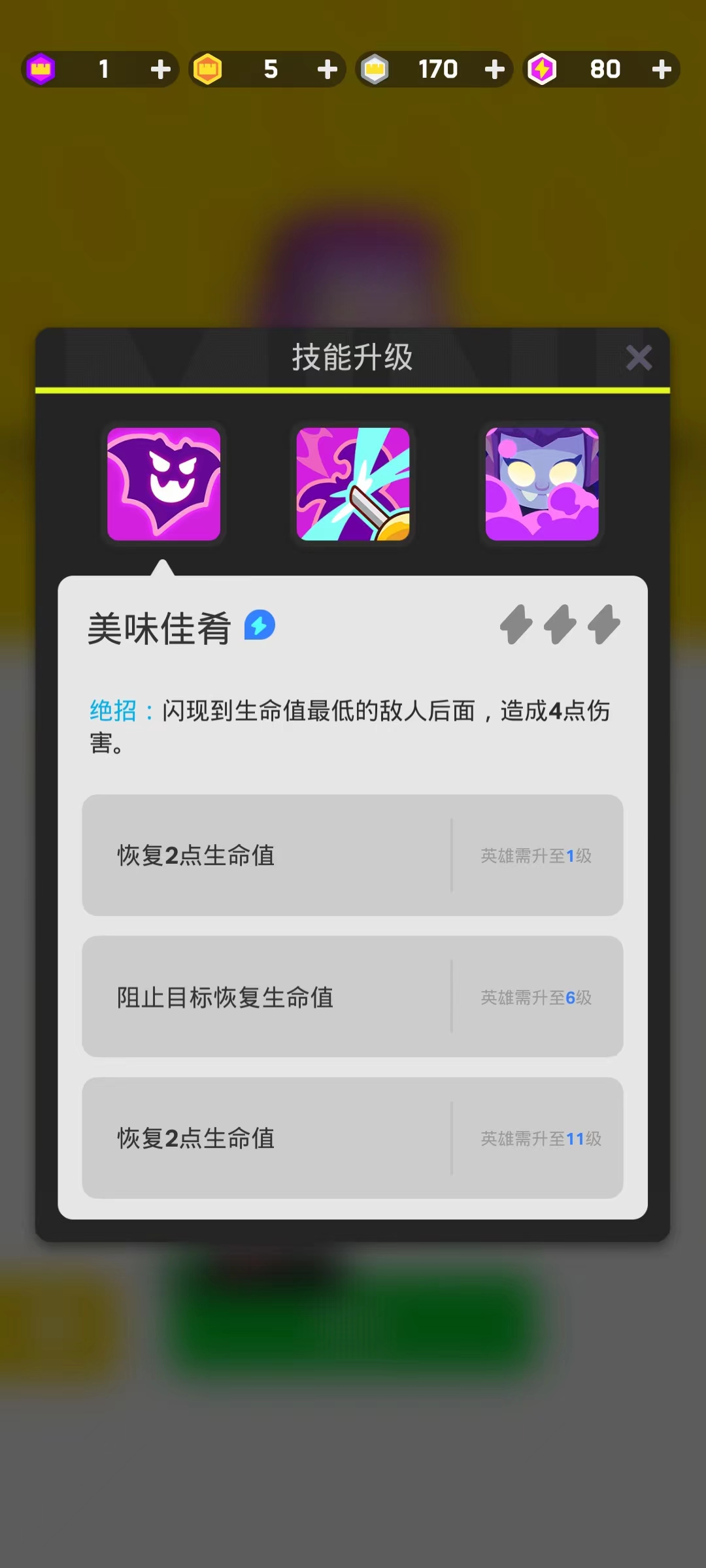The height and width of the screenshot is (1568, 706).
Task: Tap the blue lightning badge beside 美味佳肴
Action: coord(260,625)
